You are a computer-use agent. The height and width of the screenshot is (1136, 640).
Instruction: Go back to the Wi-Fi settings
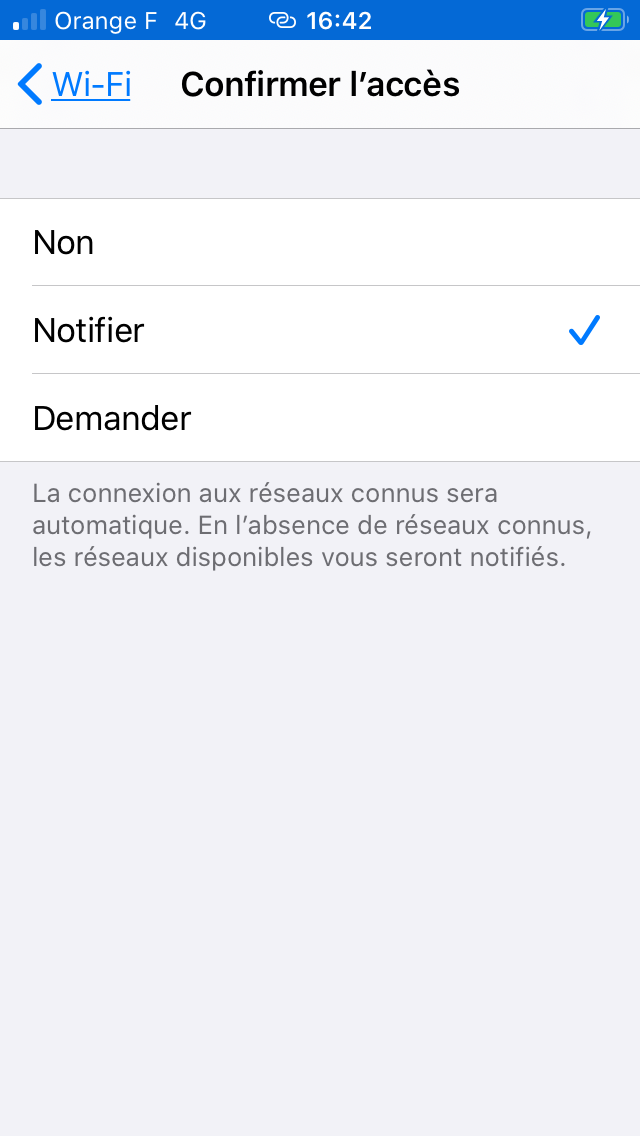tap(74, 84)
